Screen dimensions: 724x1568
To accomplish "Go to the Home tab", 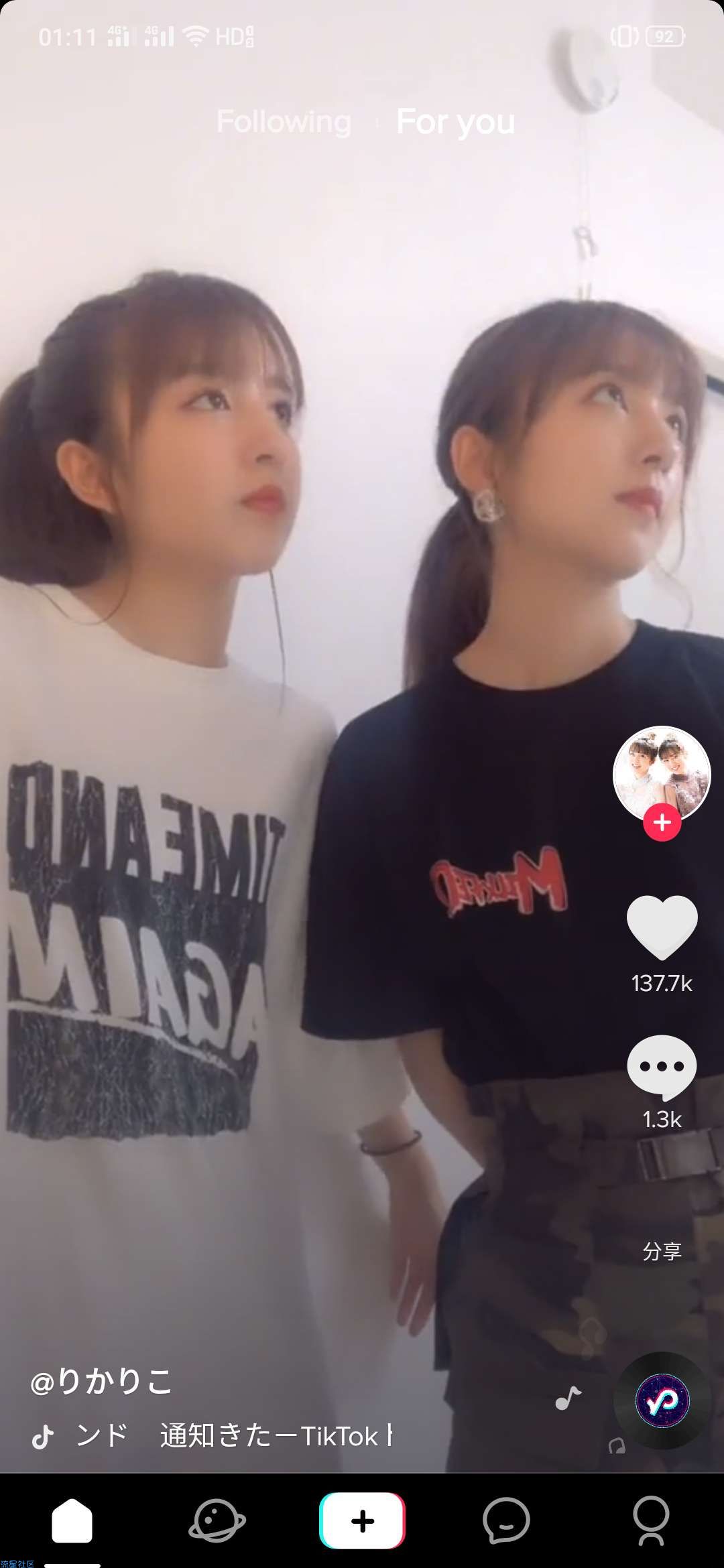I will (x=72, y=1521).
